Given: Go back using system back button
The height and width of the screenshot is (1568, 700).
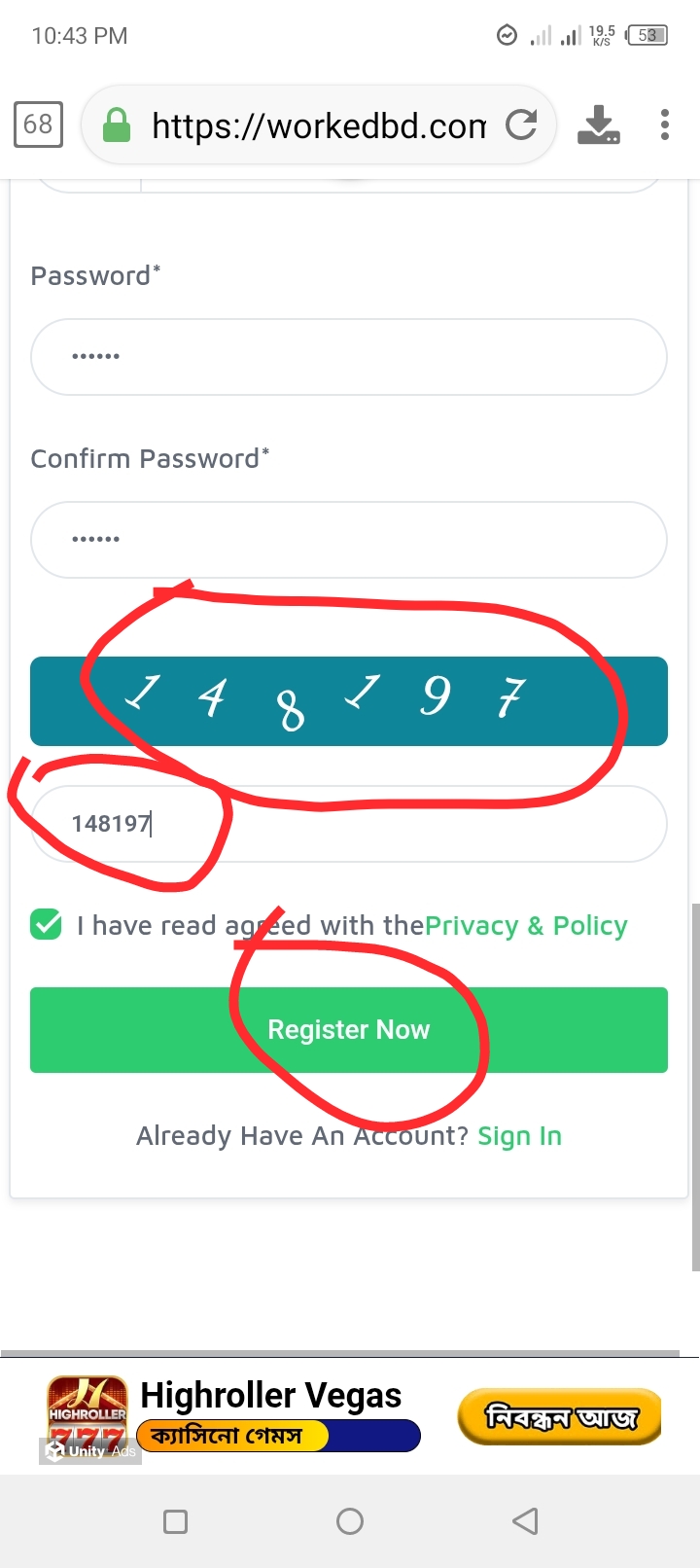Looking at the screenshot, I should coord(525,1521).
